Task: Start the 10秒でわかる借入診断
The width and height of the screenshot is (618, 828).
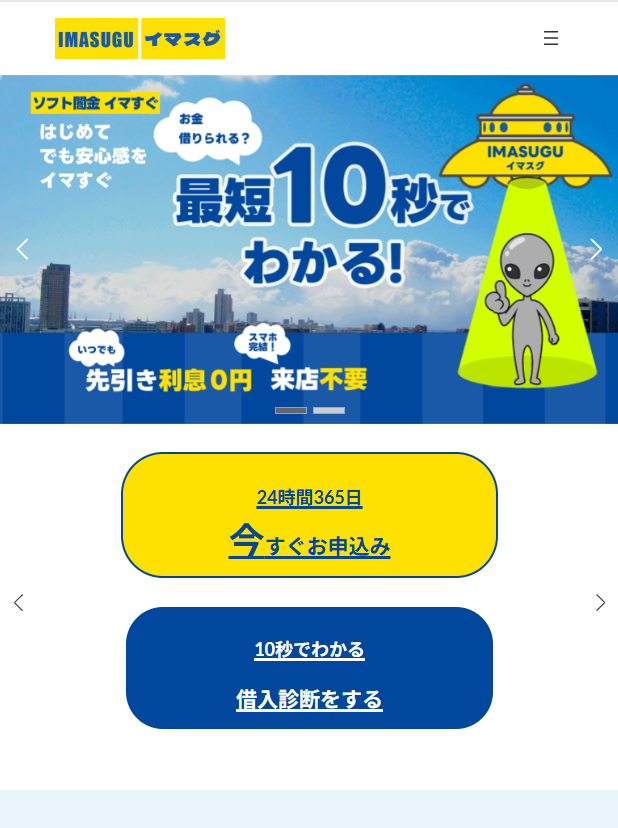Action: (x=309, y=668)
